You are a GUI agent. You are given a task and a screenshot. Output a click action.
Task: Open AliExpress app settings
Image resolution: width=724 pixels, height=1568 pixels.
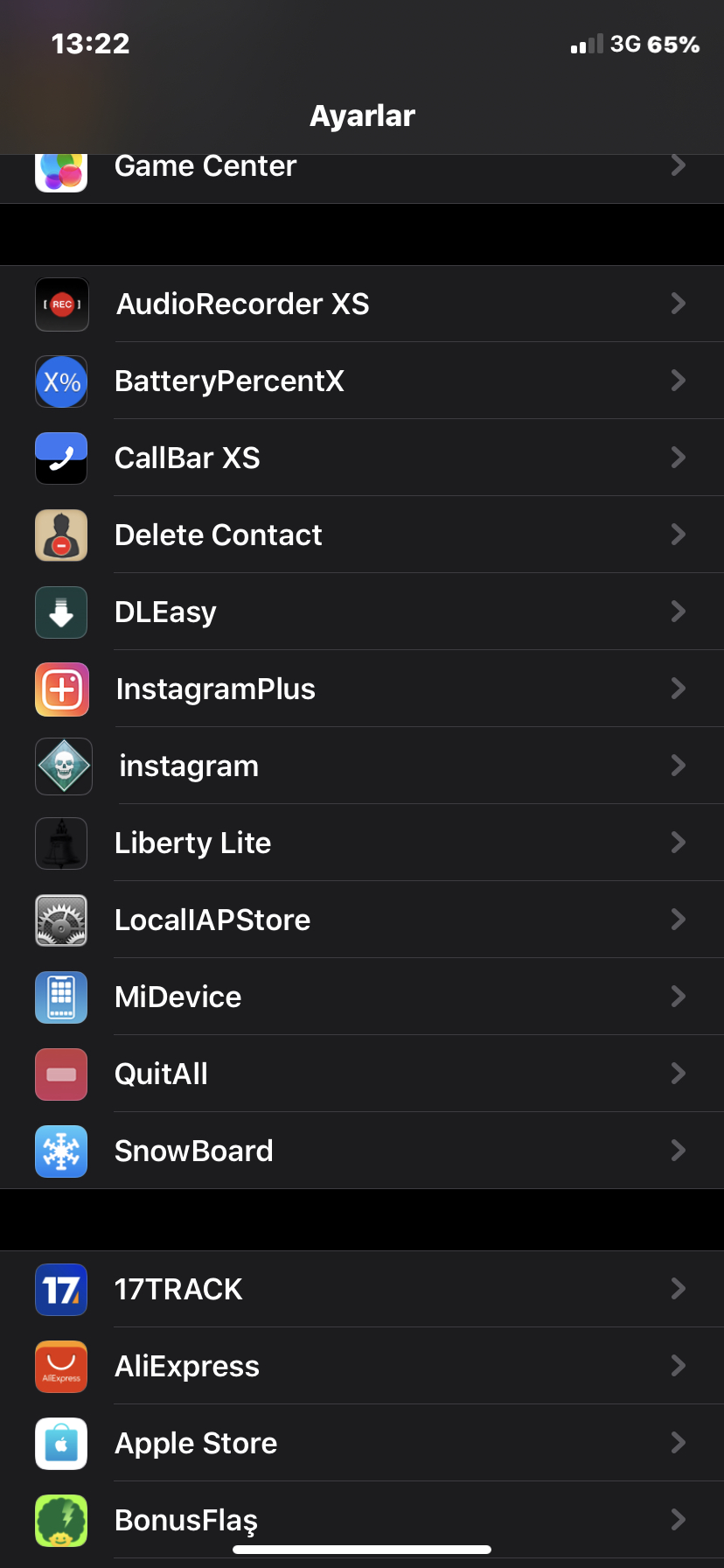[362, 1366]
